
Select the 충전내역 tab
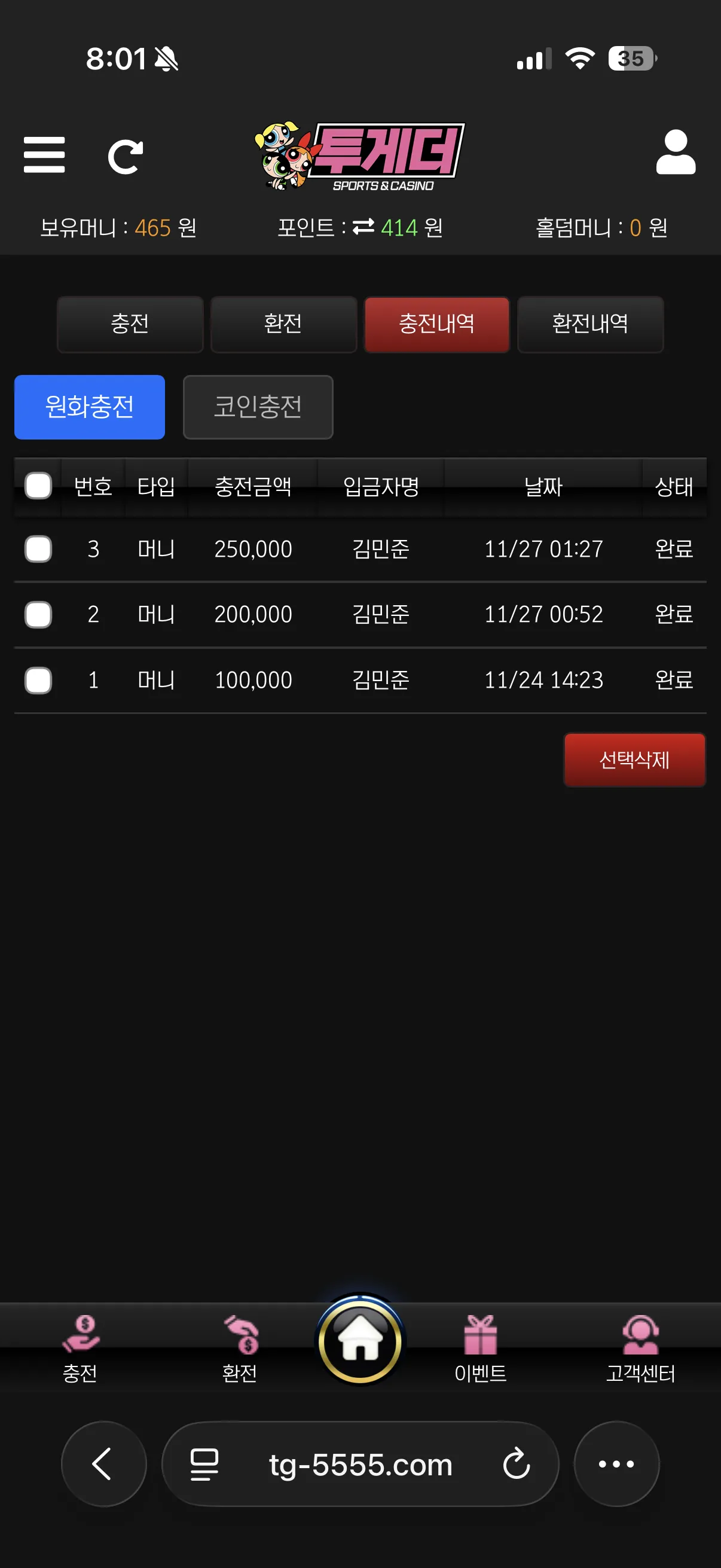(437, 324)
